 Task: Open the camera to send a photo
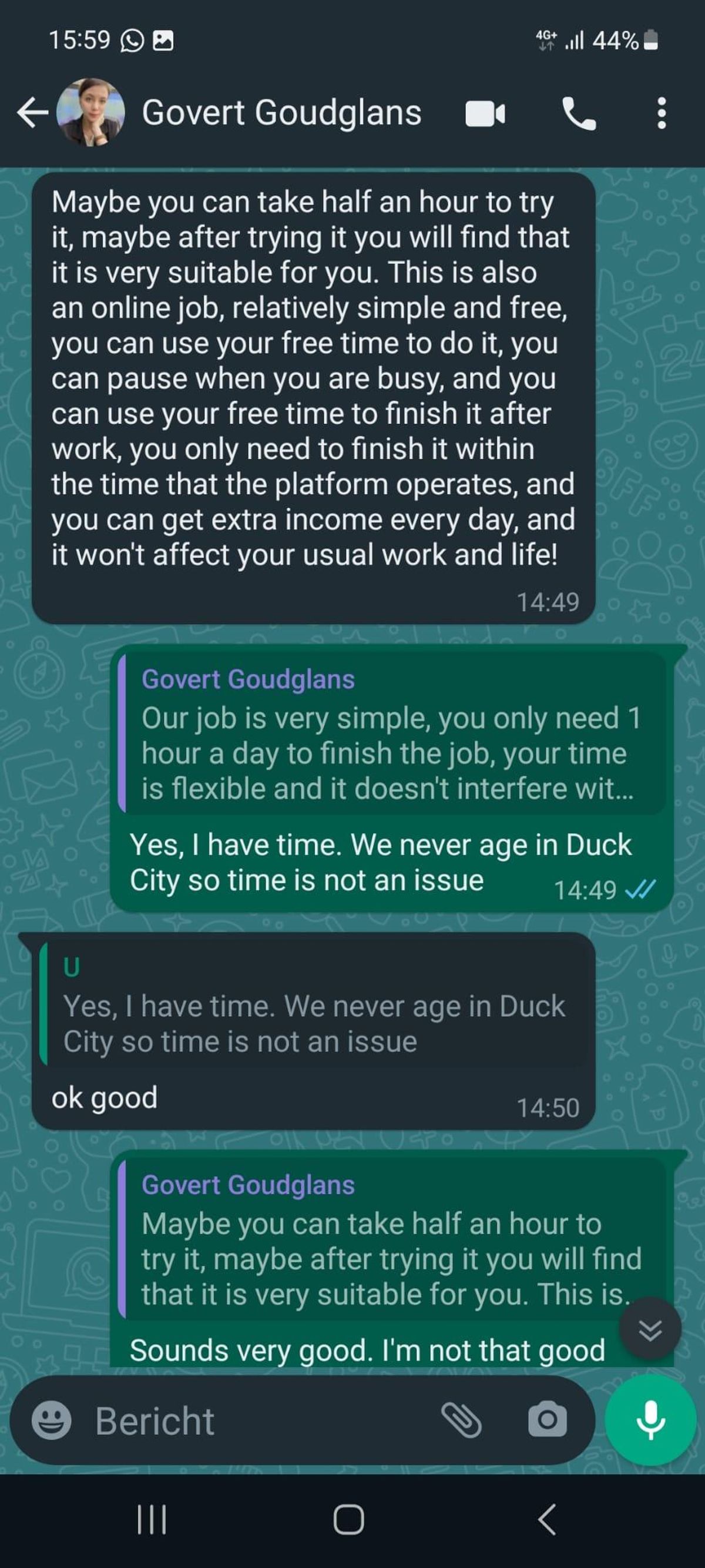547,1420
